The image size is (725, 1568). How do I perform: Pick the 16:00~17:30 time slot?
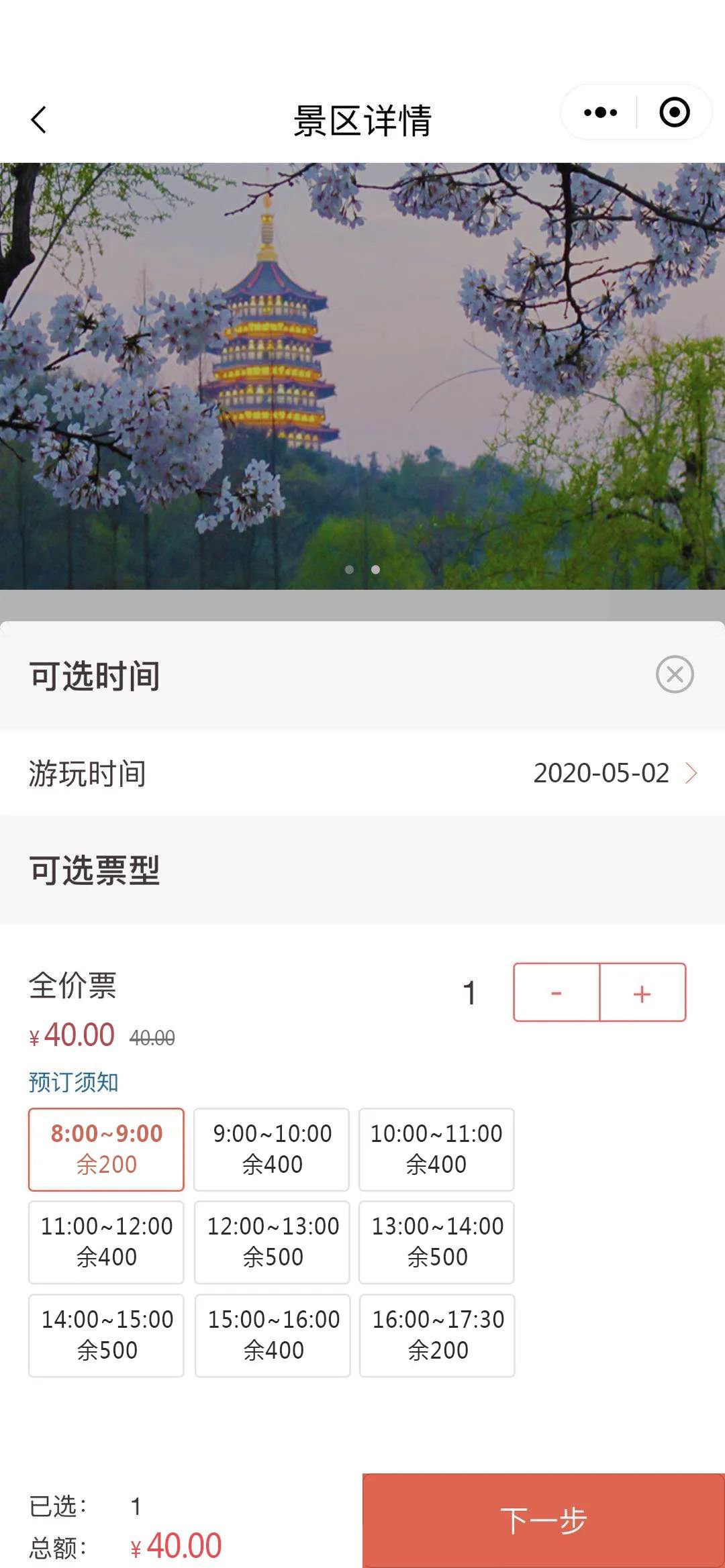pyautogui.click(x=437, y=1335)
